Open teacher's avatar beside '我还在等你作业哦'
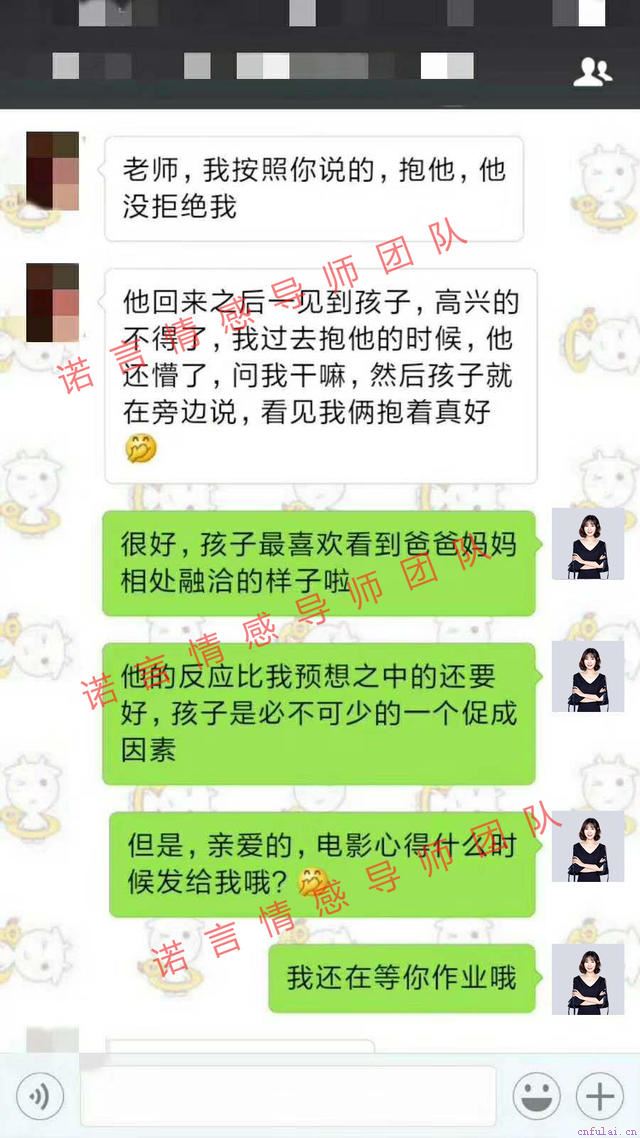The image size is (640, 1138). (x=588, y=978)
